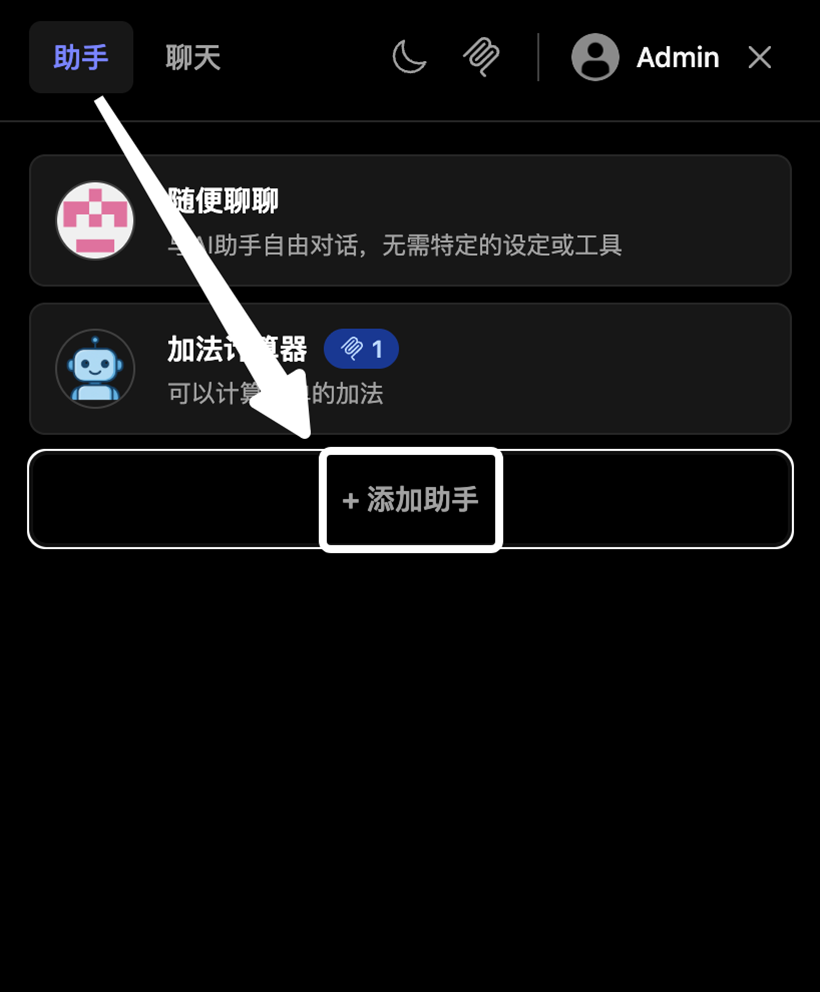820x992 pixels.
Task: Open the tools icon in header
Action: click(482, 57)
